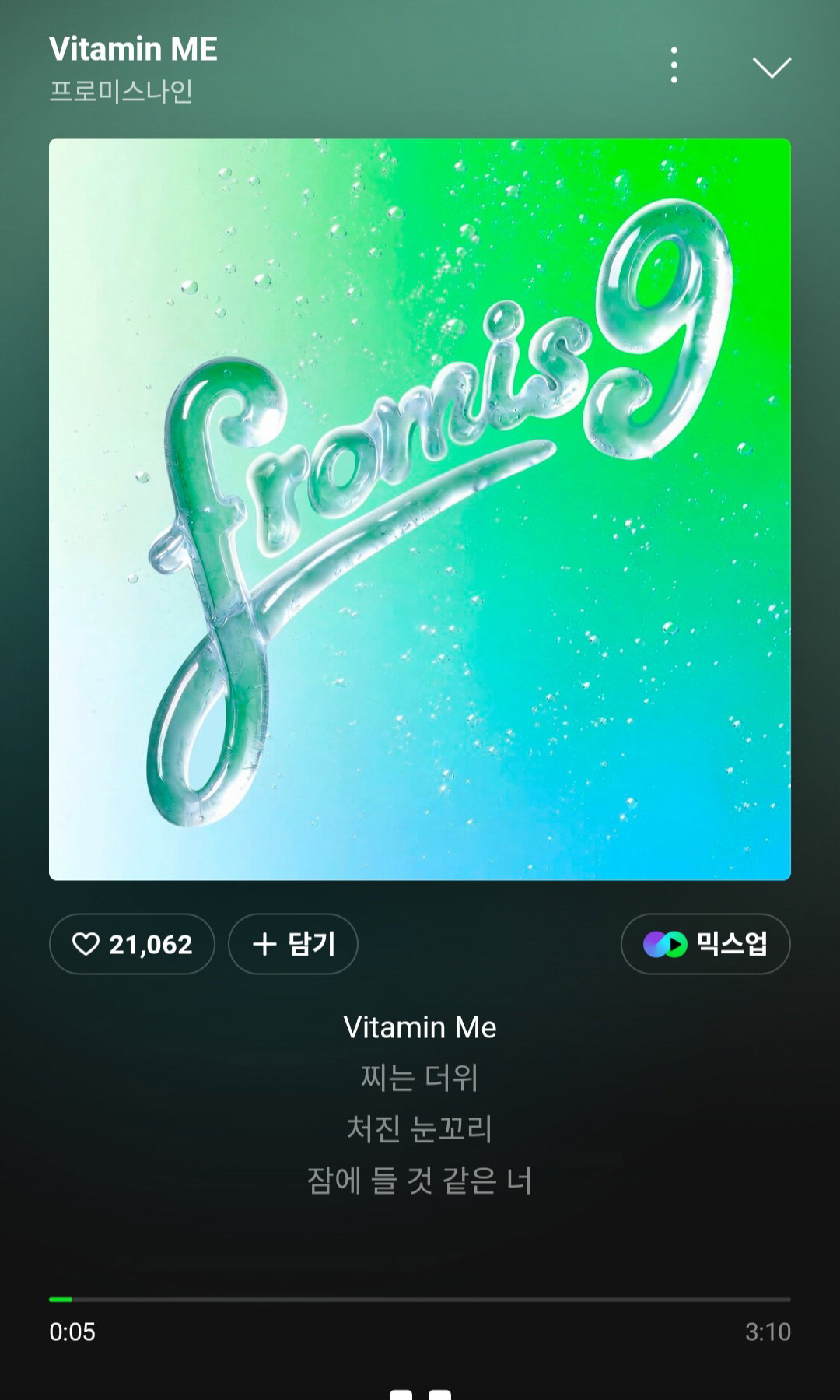Tap the fromis_9 album cover art
The image size is (840, 1400).
[x=420, y=510]
